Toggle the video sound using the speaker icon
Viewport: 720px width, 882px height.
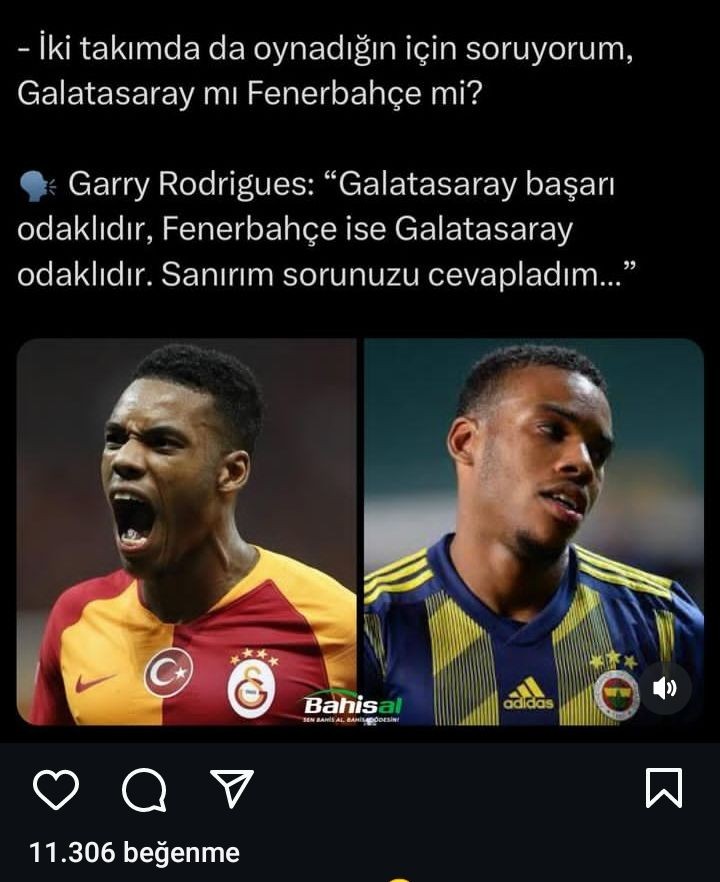coord(665,688)
